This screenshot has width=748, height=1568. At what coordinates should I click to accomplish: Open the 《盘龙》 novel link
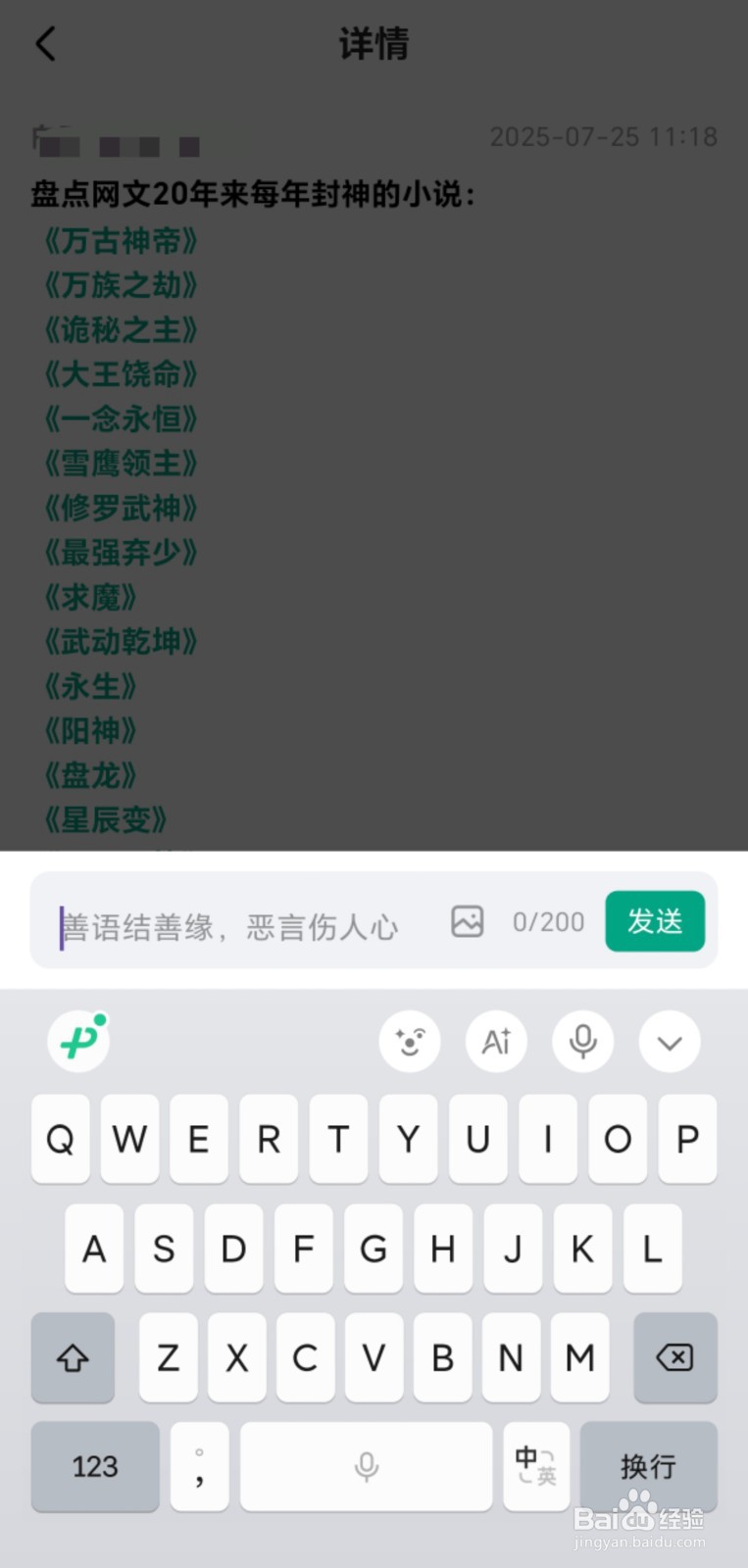click(92, 775)
